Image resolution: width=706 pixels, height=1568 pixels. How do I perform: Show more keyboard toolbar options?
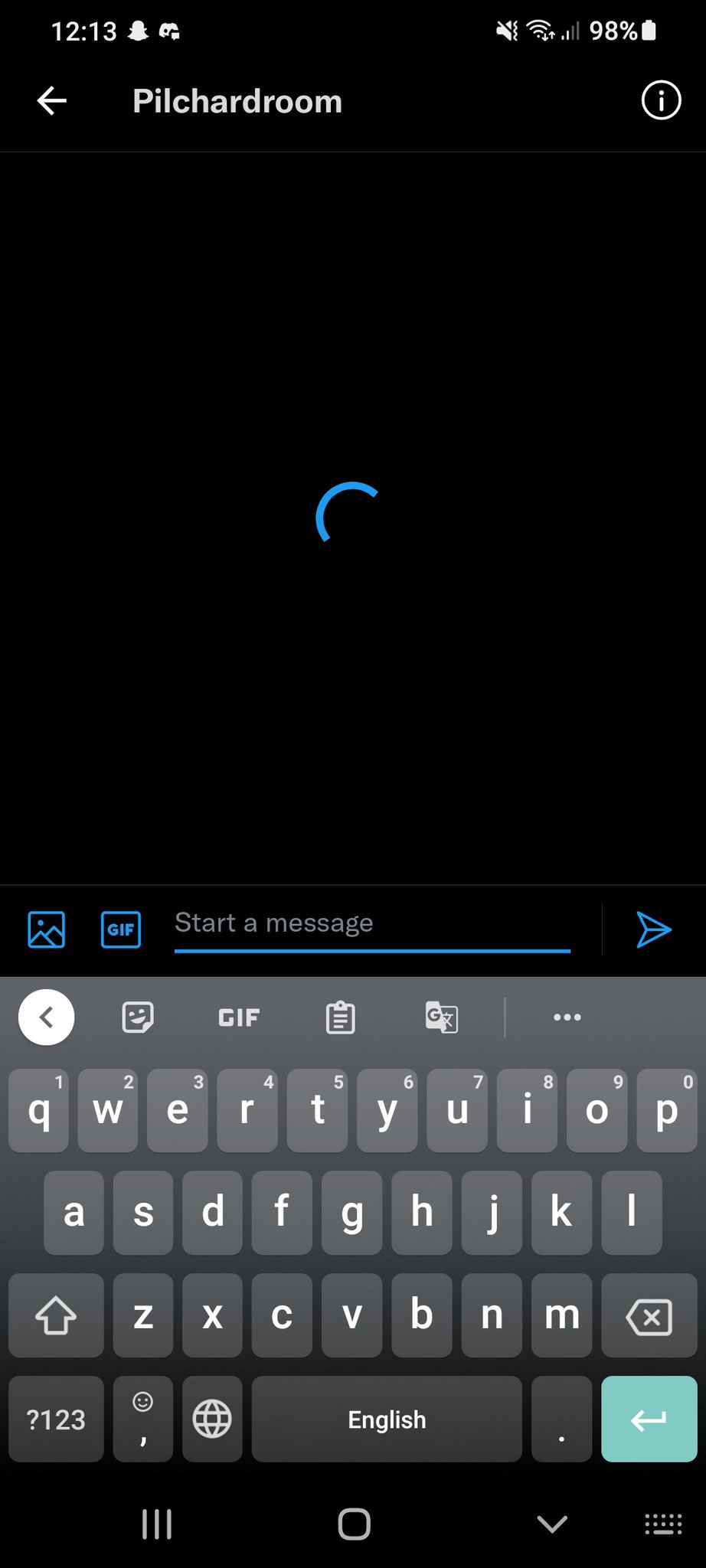[x=567, y=1018]
